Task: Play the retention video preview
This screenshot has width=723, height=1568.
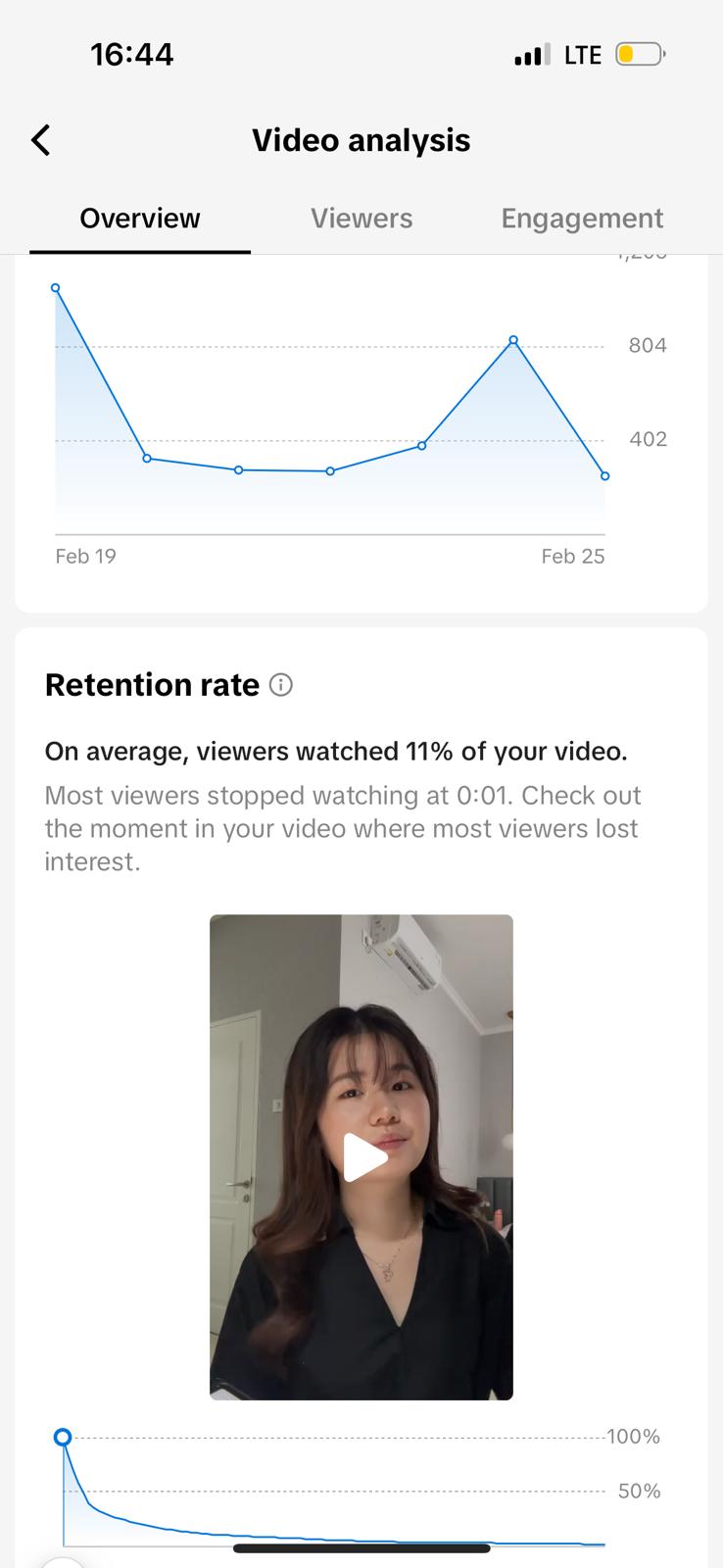Action: pos(361,1157)
